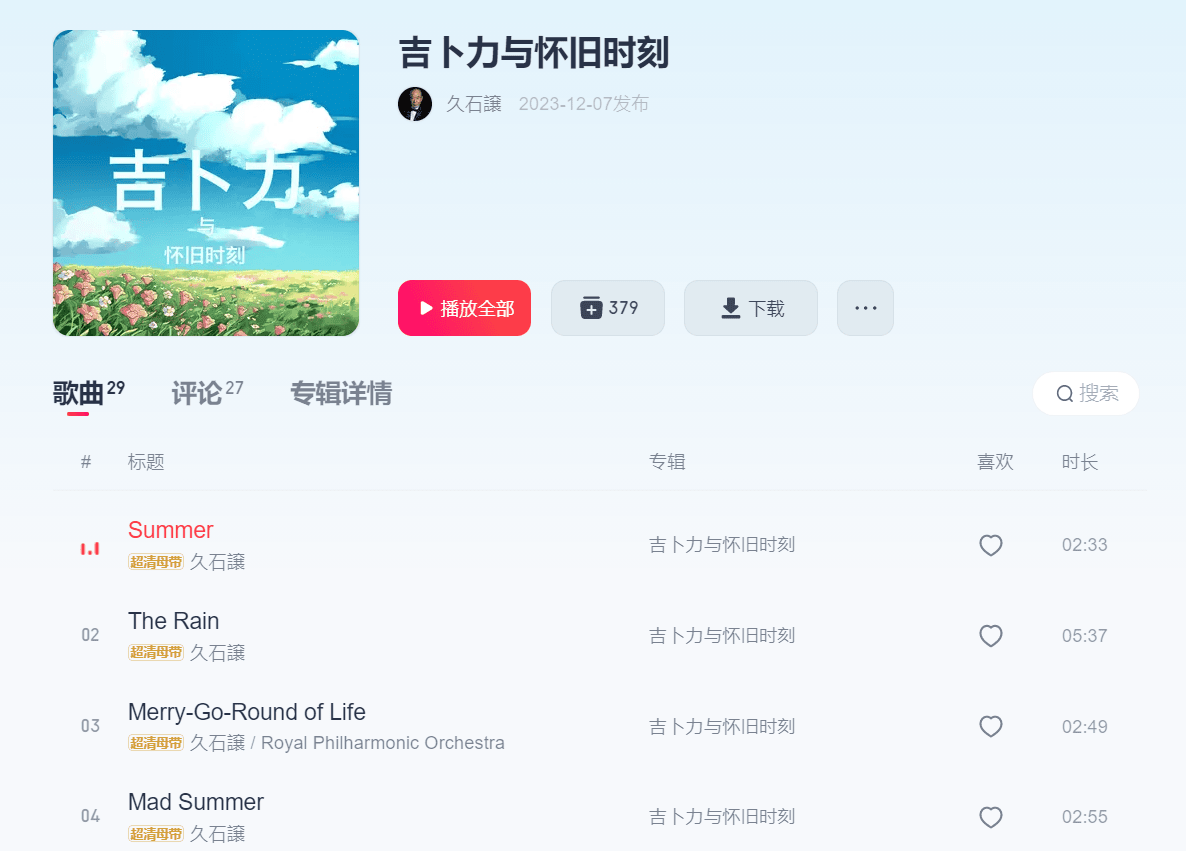The width and height of the screenshot is (1186, 851).
Task: Open artist 久石讓 under the album title
Action: click(473, 104)
